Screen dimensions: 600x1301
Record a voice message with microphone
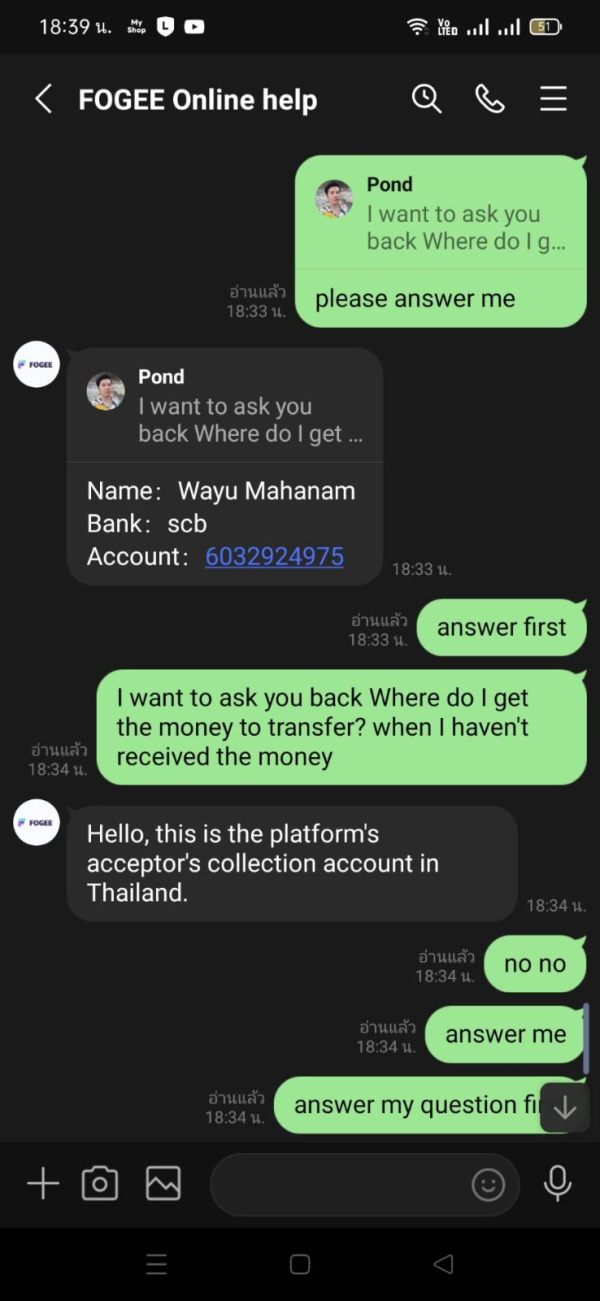(557, 1184)
